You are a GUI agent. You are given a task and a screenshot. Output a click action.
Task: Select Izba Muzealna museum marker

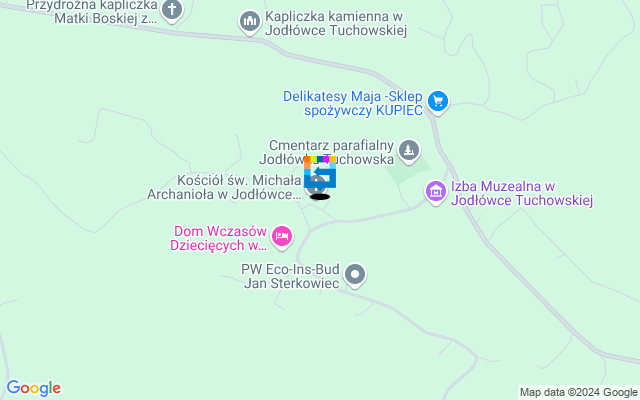pos(435,190)
